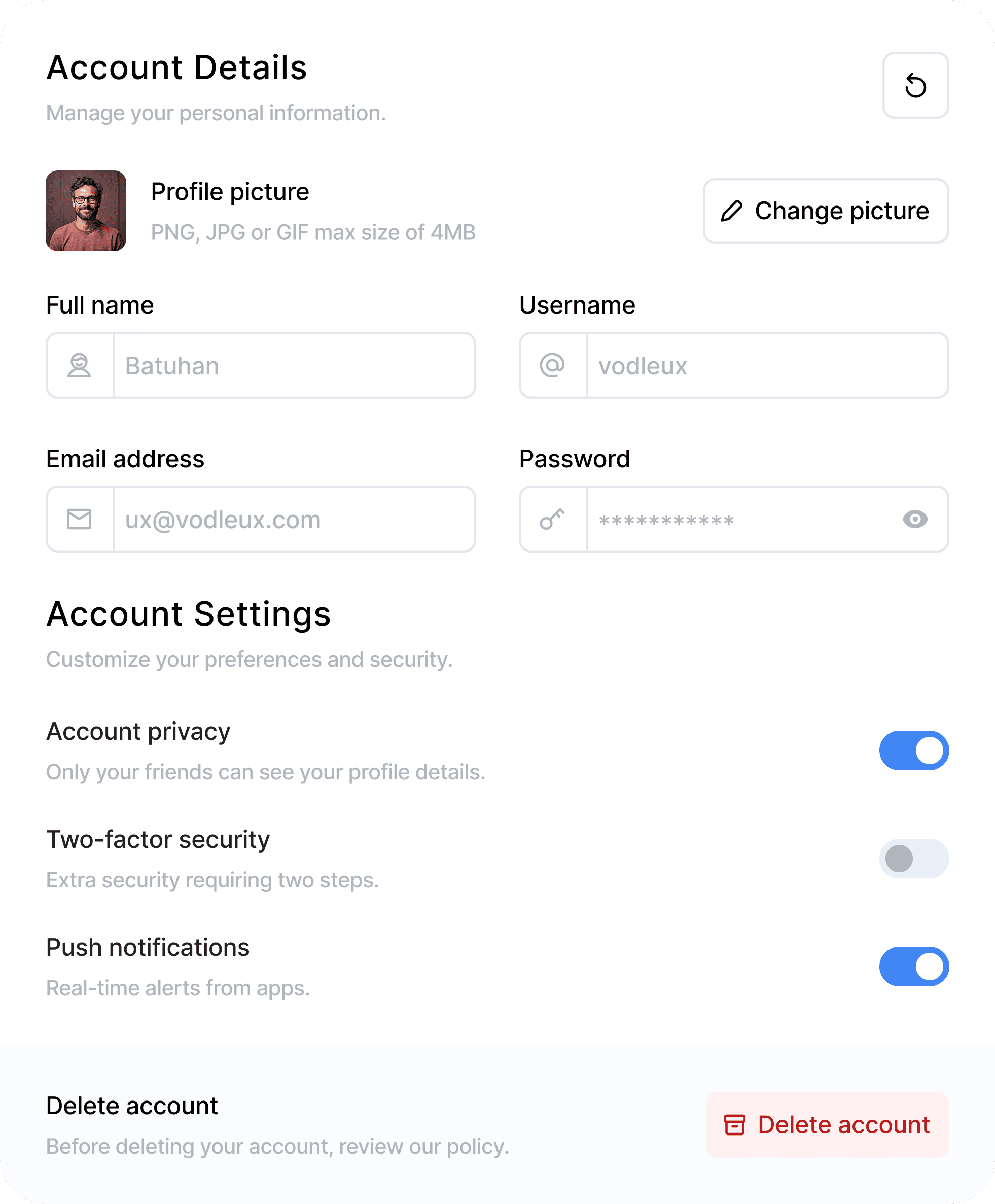Tap the reset arrow icon in Account Details

[x=915, y=85]
